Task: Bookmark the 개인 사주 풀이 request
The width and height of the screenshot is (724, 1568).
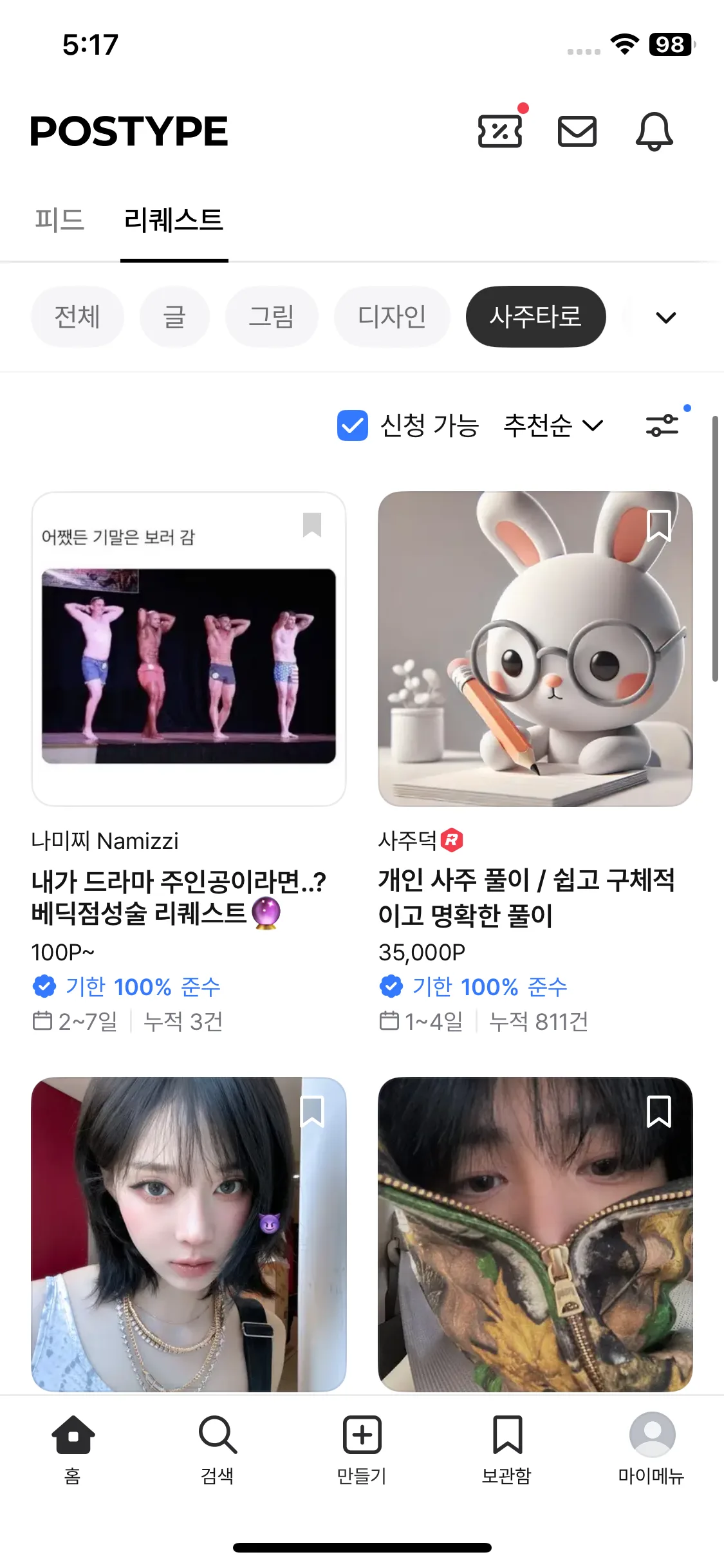Action: 658,526
